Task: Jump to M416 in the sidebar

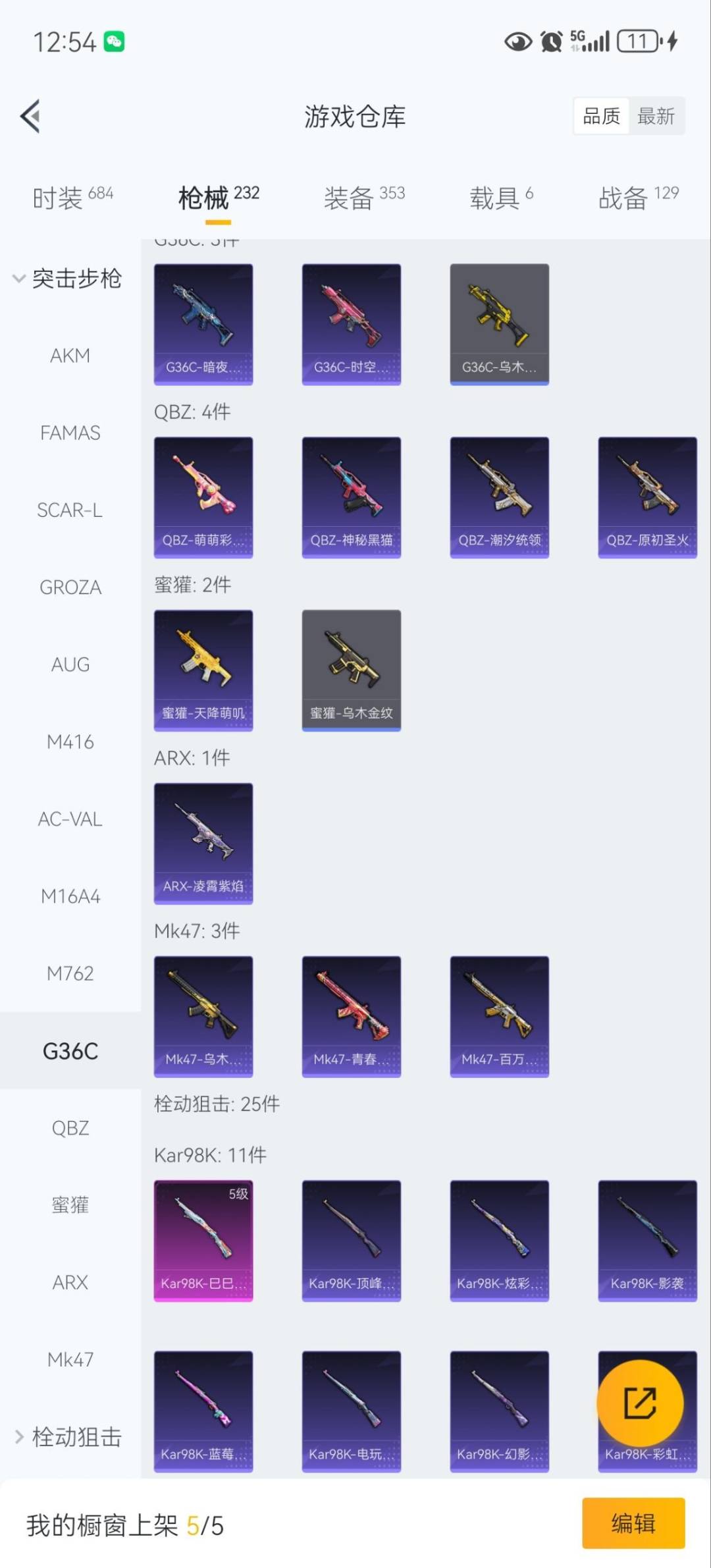Action: 70,742
